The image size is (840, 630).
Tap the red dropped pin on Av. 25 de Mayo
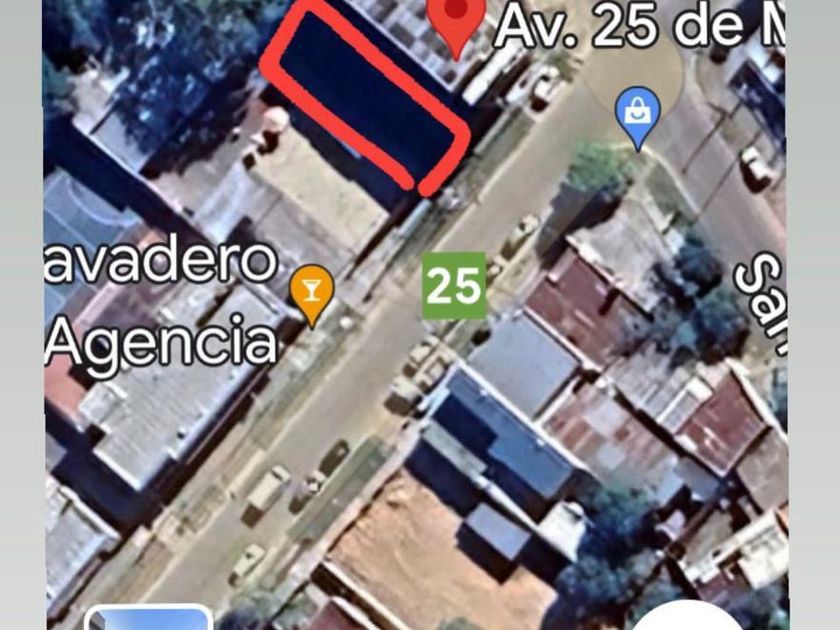[456, 24]
